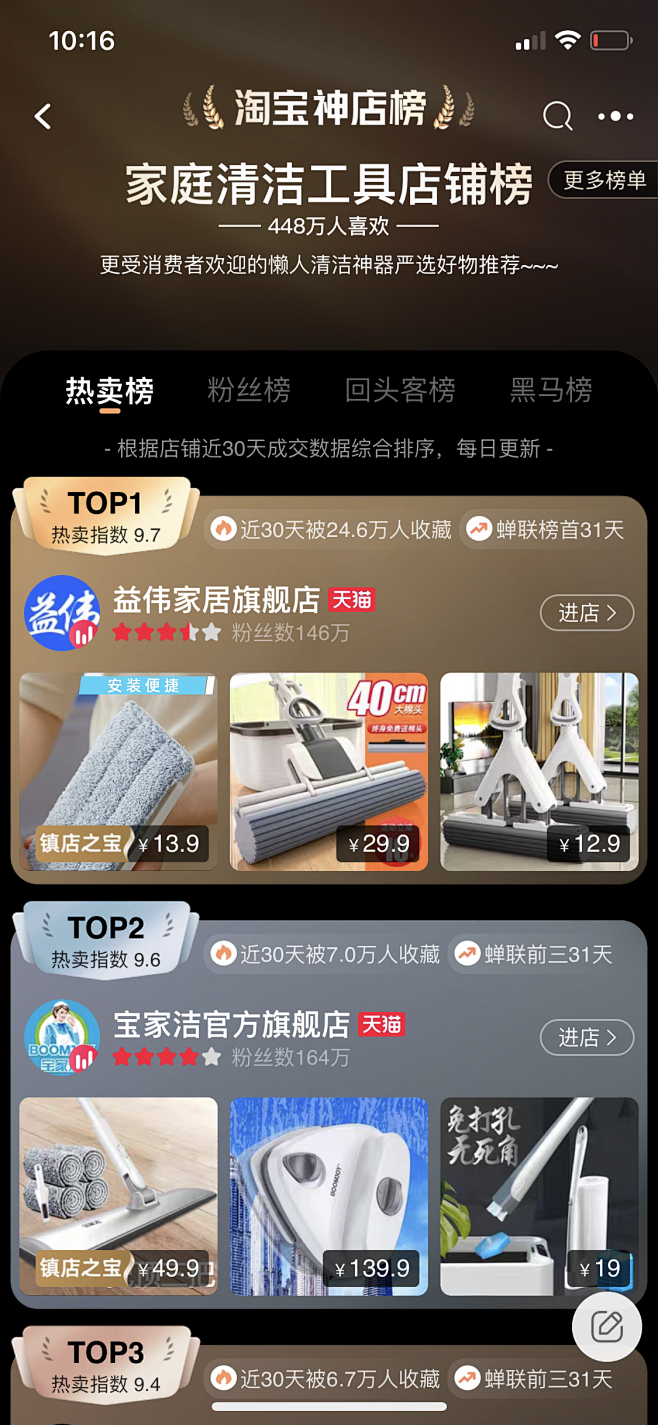
Task: Enter the 益伟家居旗舰店 store via 进店
Action: tap(587, 613)
